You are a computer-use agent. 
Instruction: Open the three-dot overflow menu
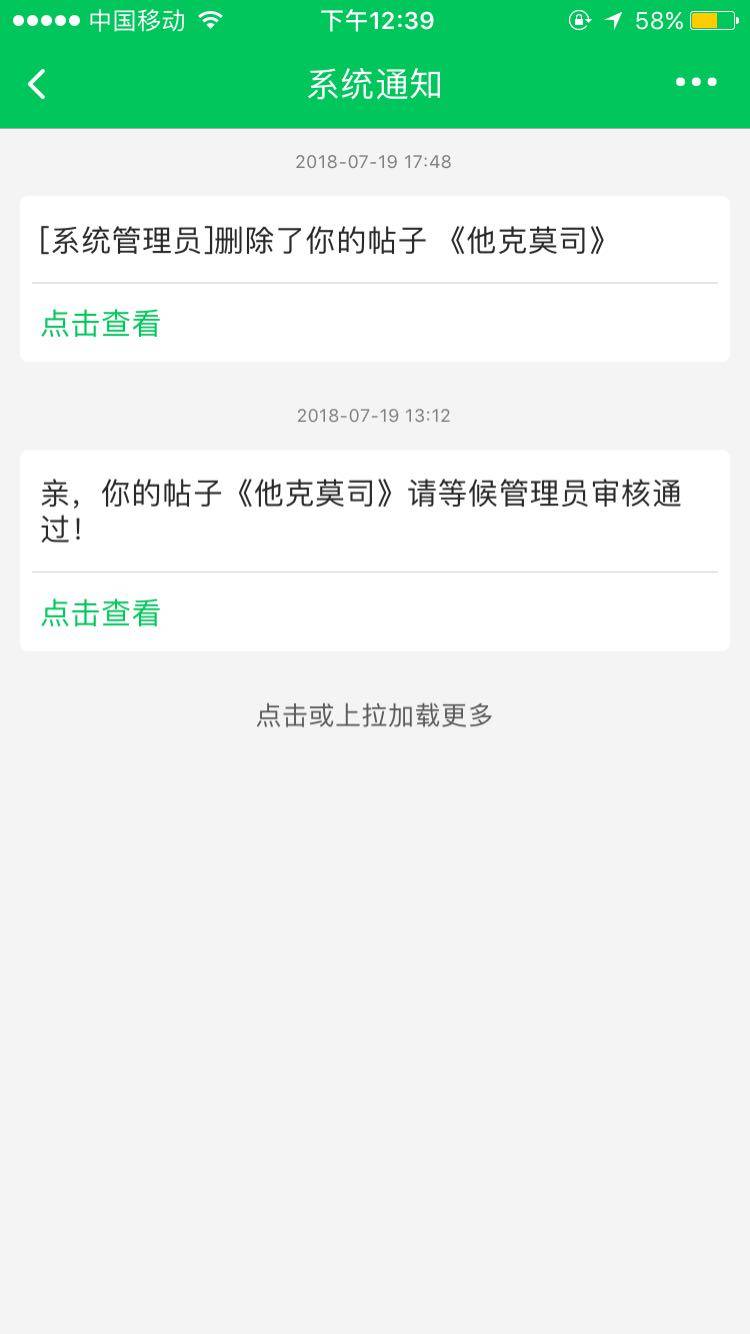(696, 83)
